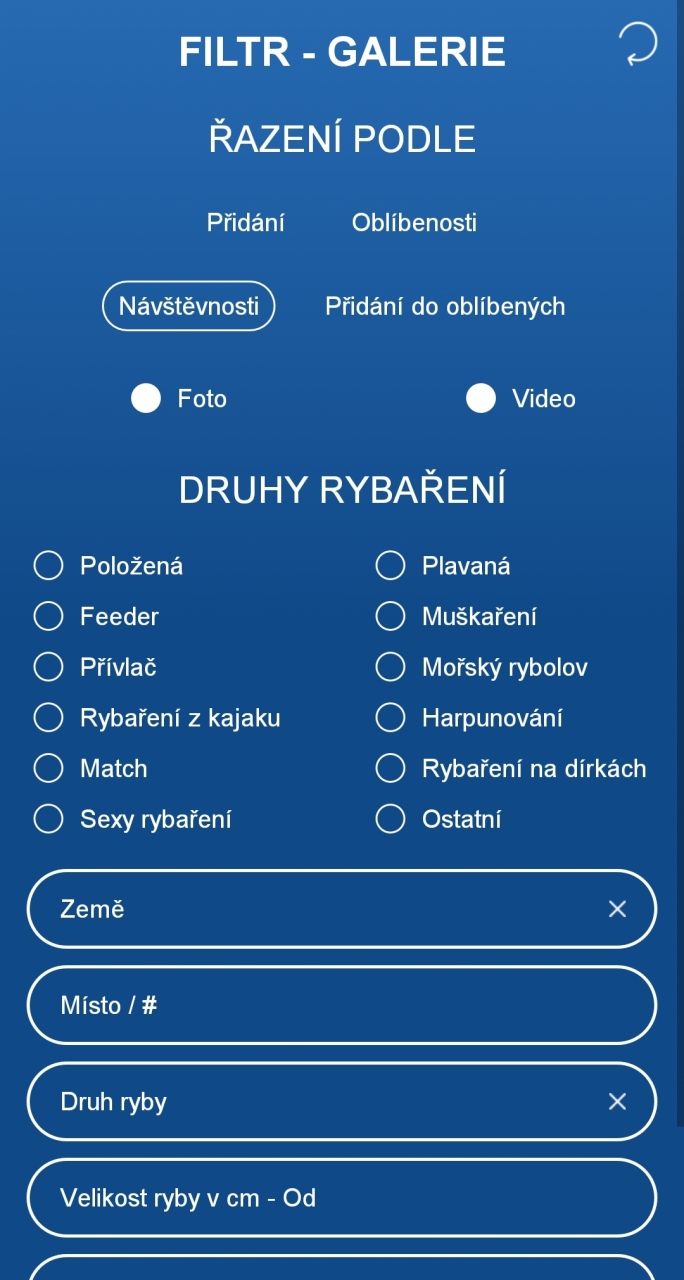
Task: Choose the Feeder option
Action: click(49, 617)
